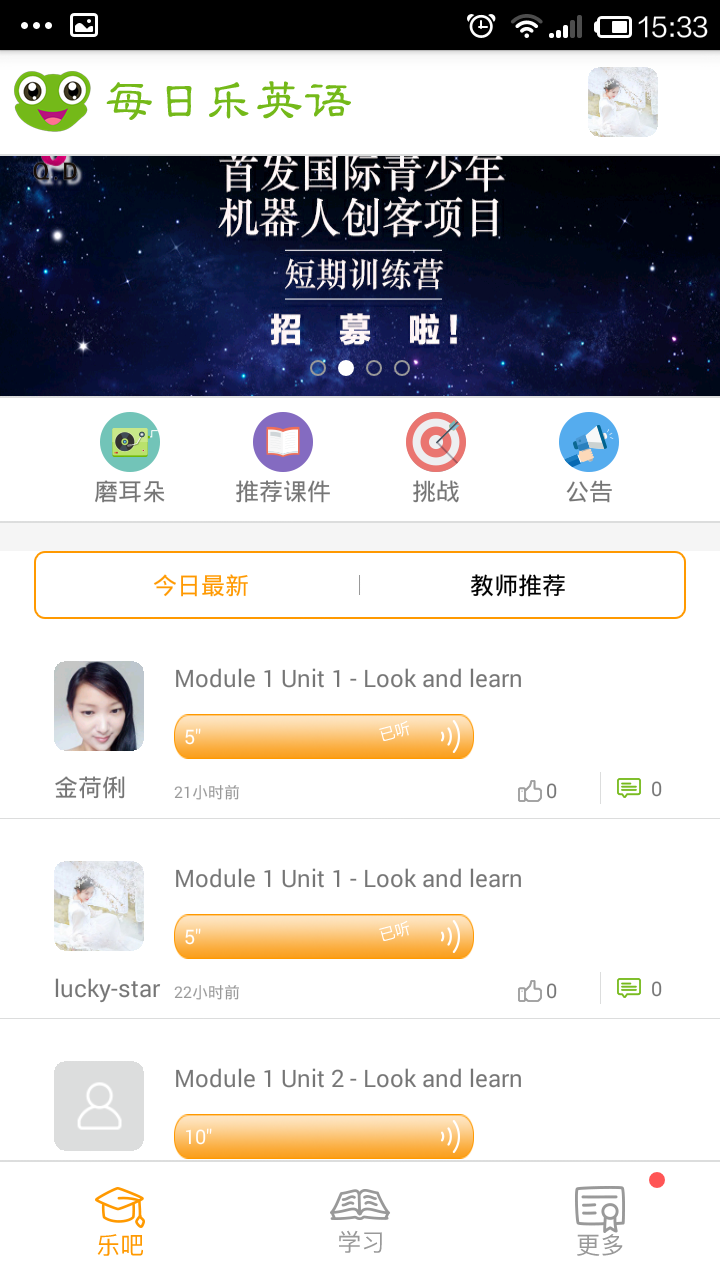Image resolution: width=720 pixels, height=1280 pixels.
Task: Open the profile avatar in the header
Action: [622, 102]
